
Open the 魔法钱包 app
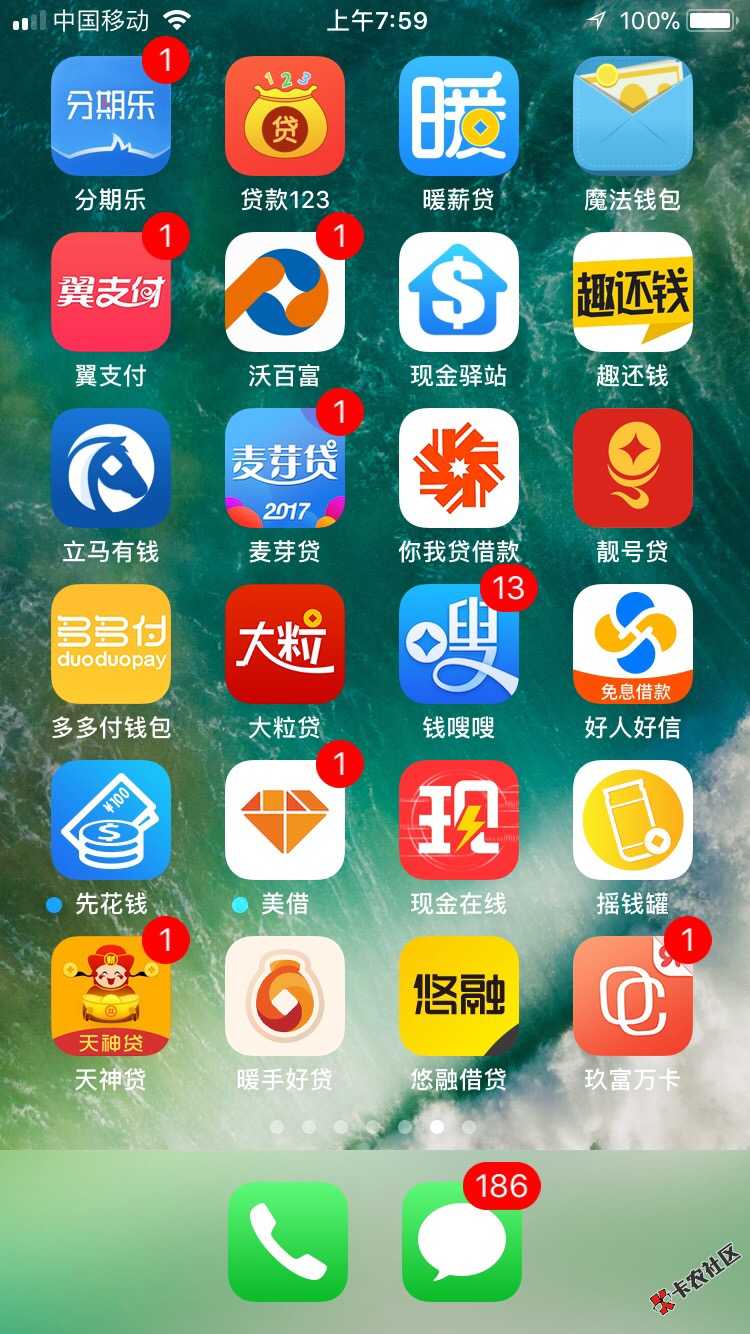tap(632, 116)
